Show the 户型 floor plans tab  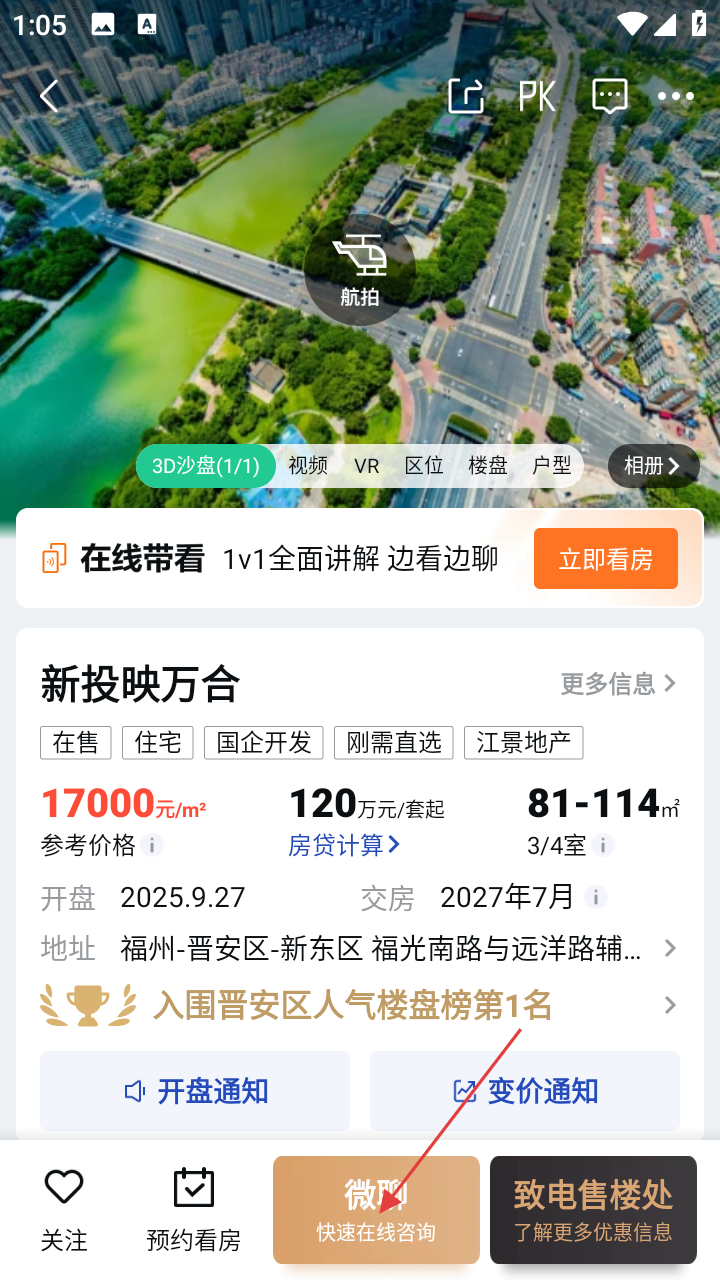pyautogui.click(x=552, y=466)
